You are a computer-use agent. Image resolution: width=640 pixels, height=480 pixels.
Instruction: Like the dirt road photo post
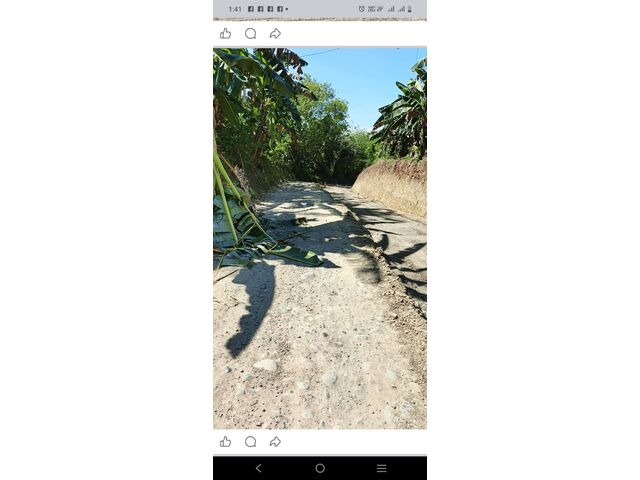[225, 441]
